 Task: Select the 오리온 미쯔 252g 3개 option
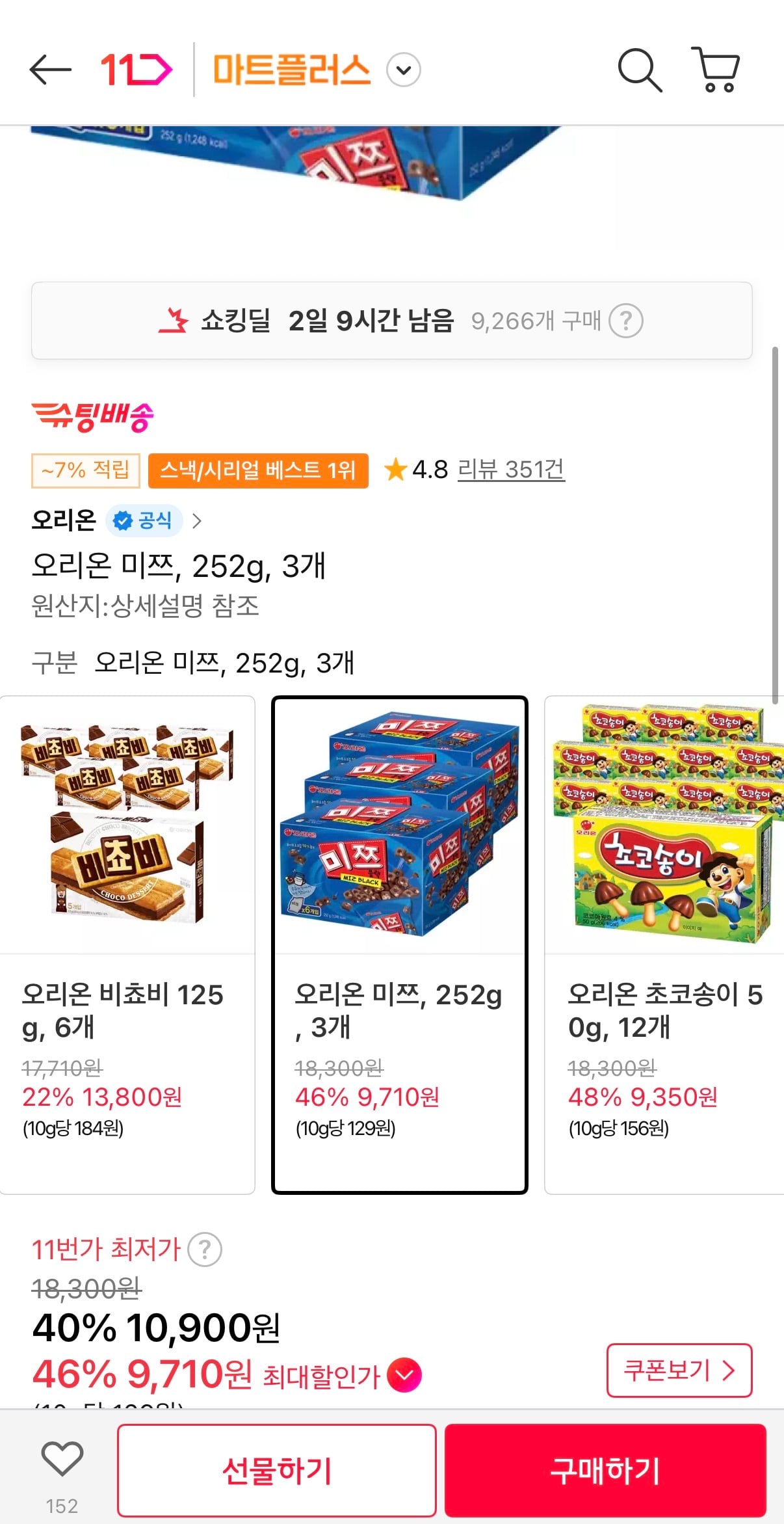point(399,944)
